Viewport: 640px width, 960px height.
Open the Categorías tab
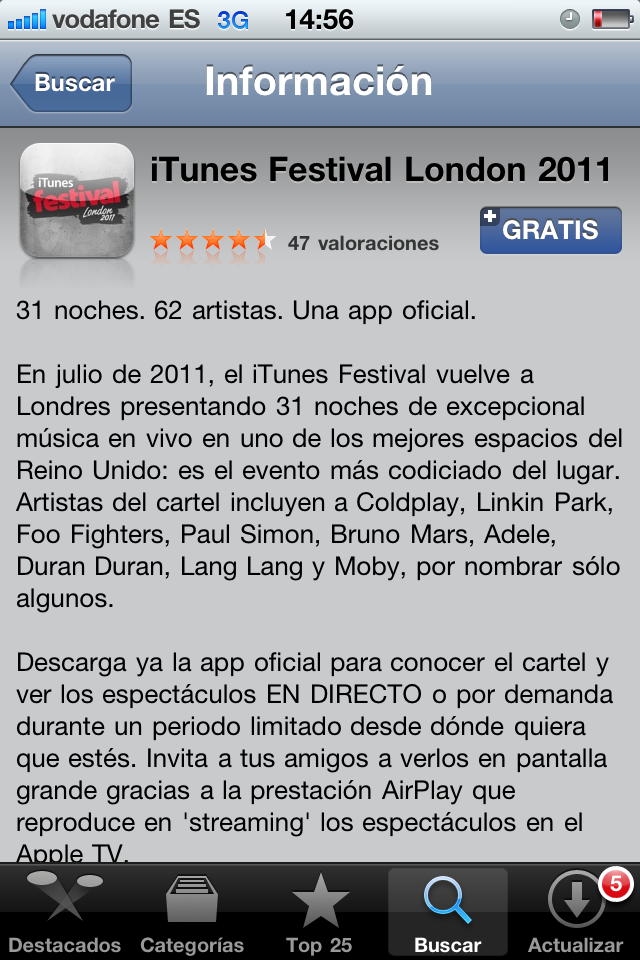192,912
